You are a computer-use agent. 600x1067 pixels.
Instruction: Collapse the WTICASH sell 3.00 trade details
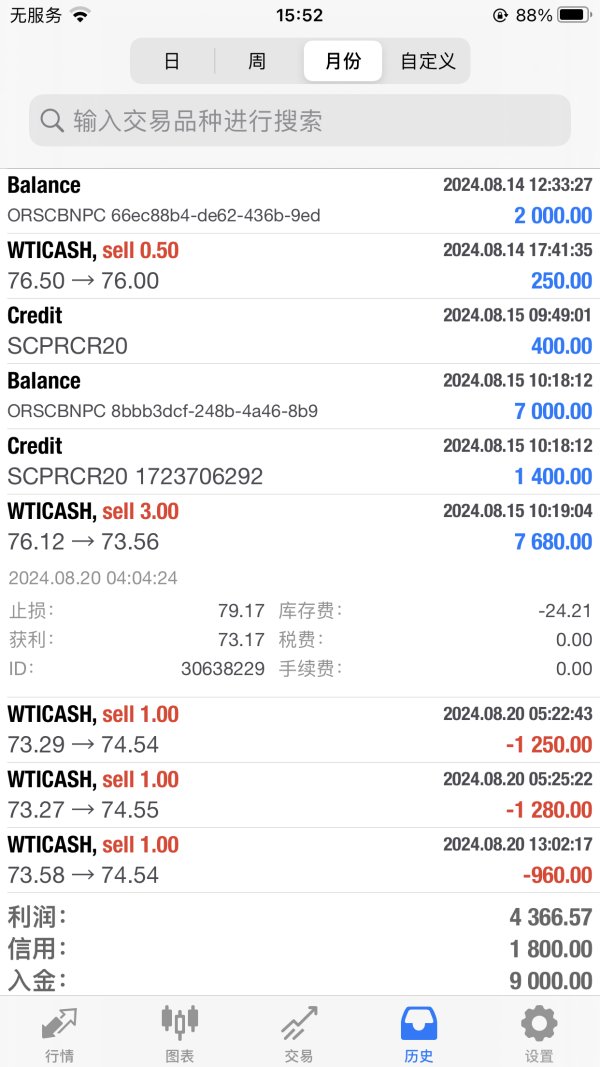pyautogui.click(x=300, y=527)
